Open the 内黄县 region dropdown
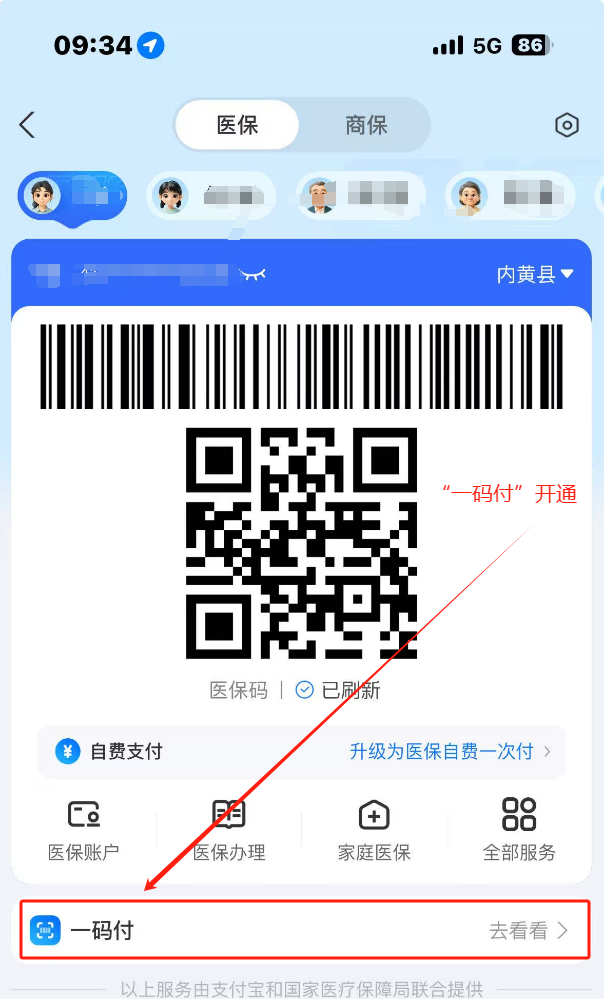This screenshot has height=1000, width=606. 535,274
